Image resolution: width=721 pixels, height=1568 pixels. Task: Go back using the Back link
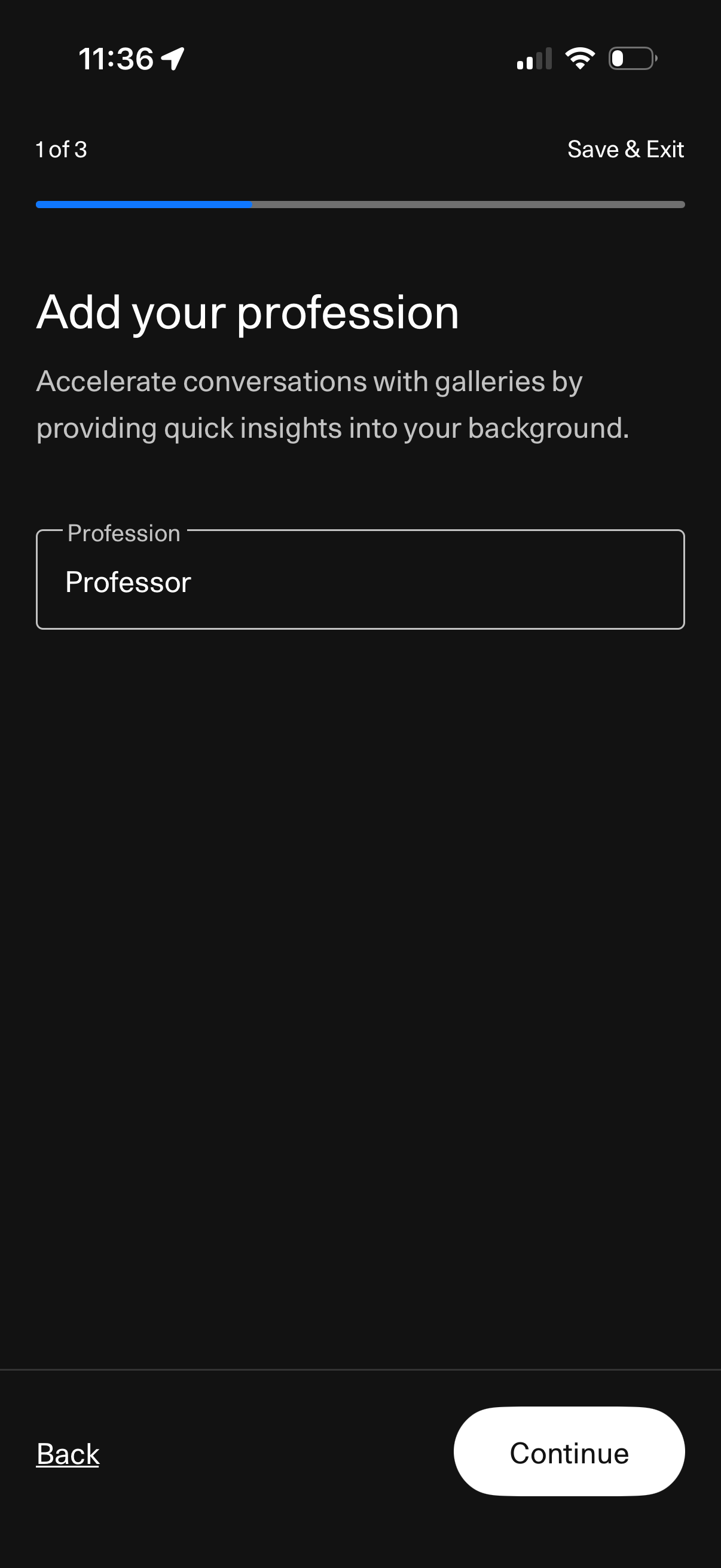click(68, 1454)
